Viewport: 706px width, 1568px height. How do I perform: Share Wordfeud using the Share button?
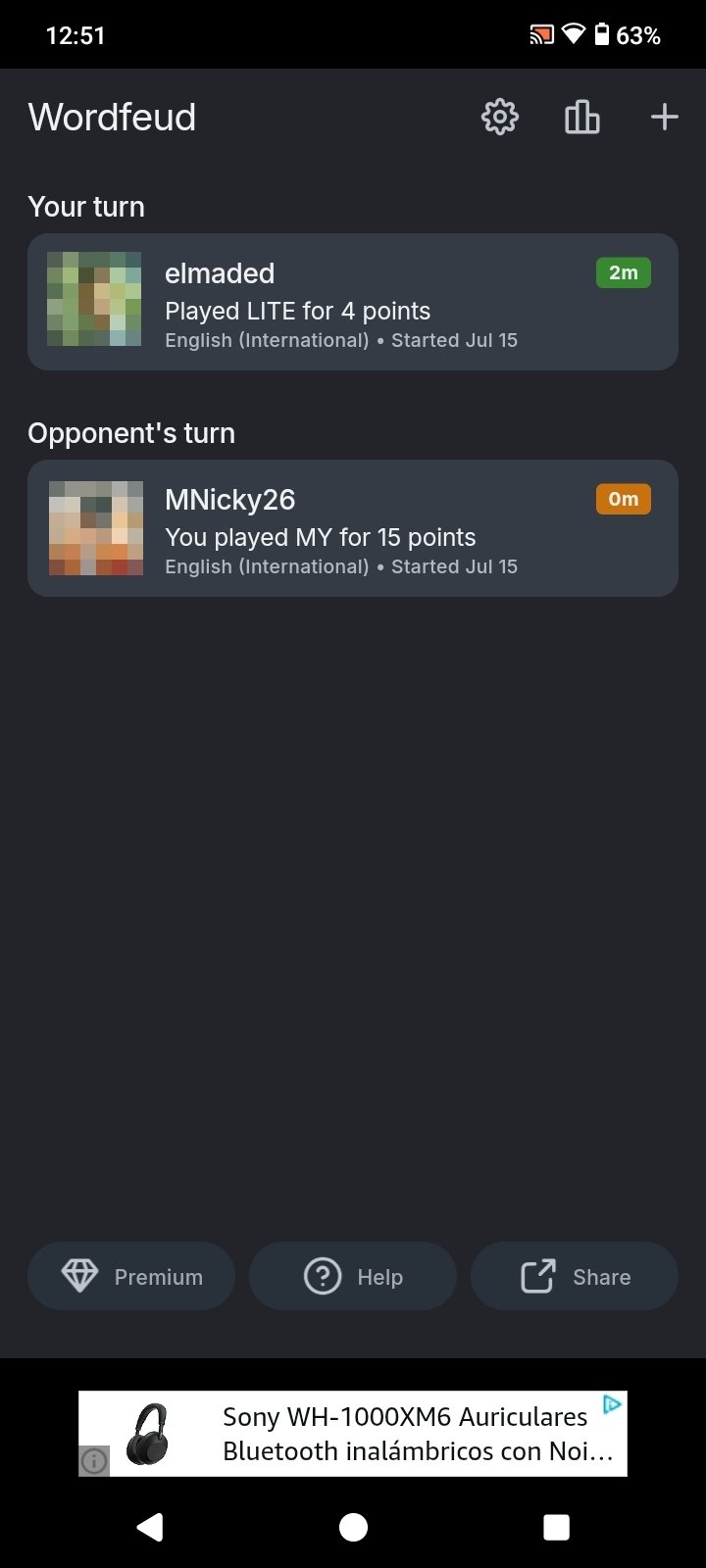tap(575, 1277)
